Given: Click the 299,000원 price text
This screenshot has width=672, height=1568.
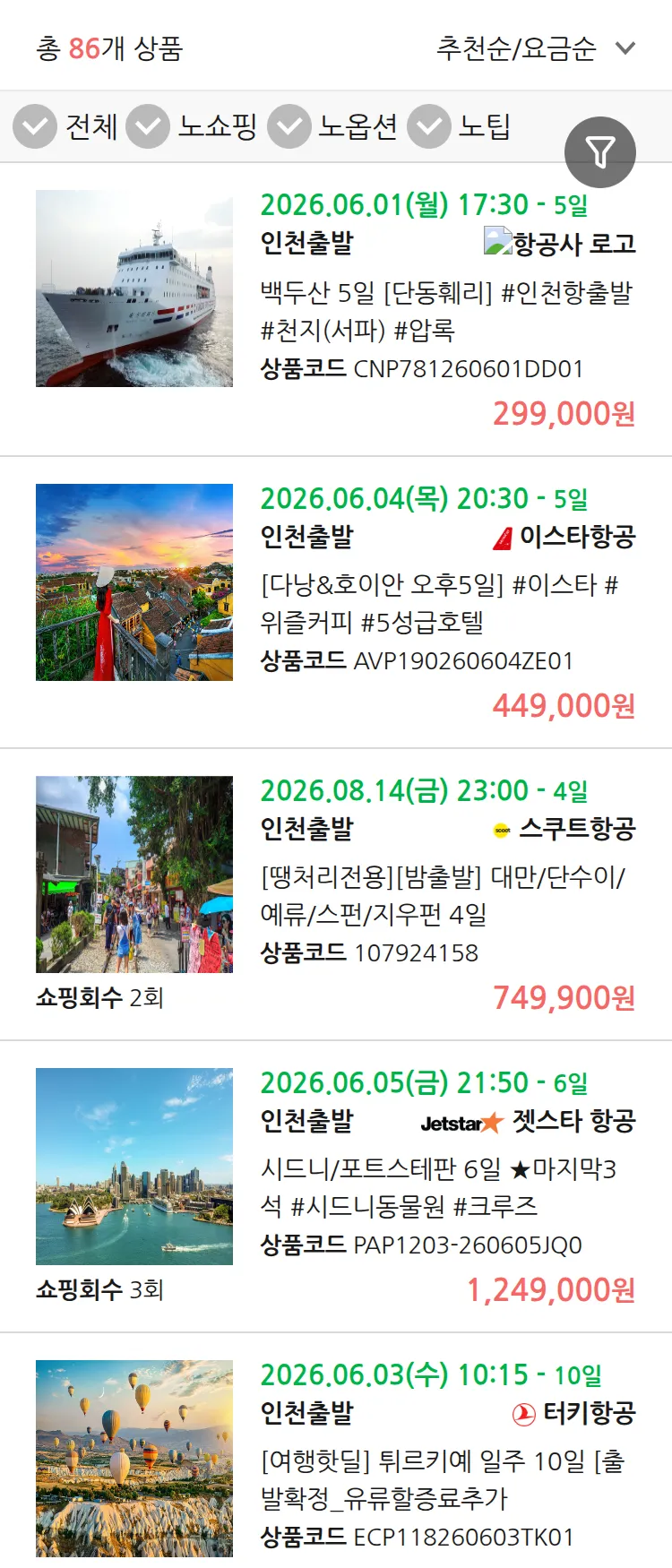Looking at the screenshot, I should (x=563, y=414).
